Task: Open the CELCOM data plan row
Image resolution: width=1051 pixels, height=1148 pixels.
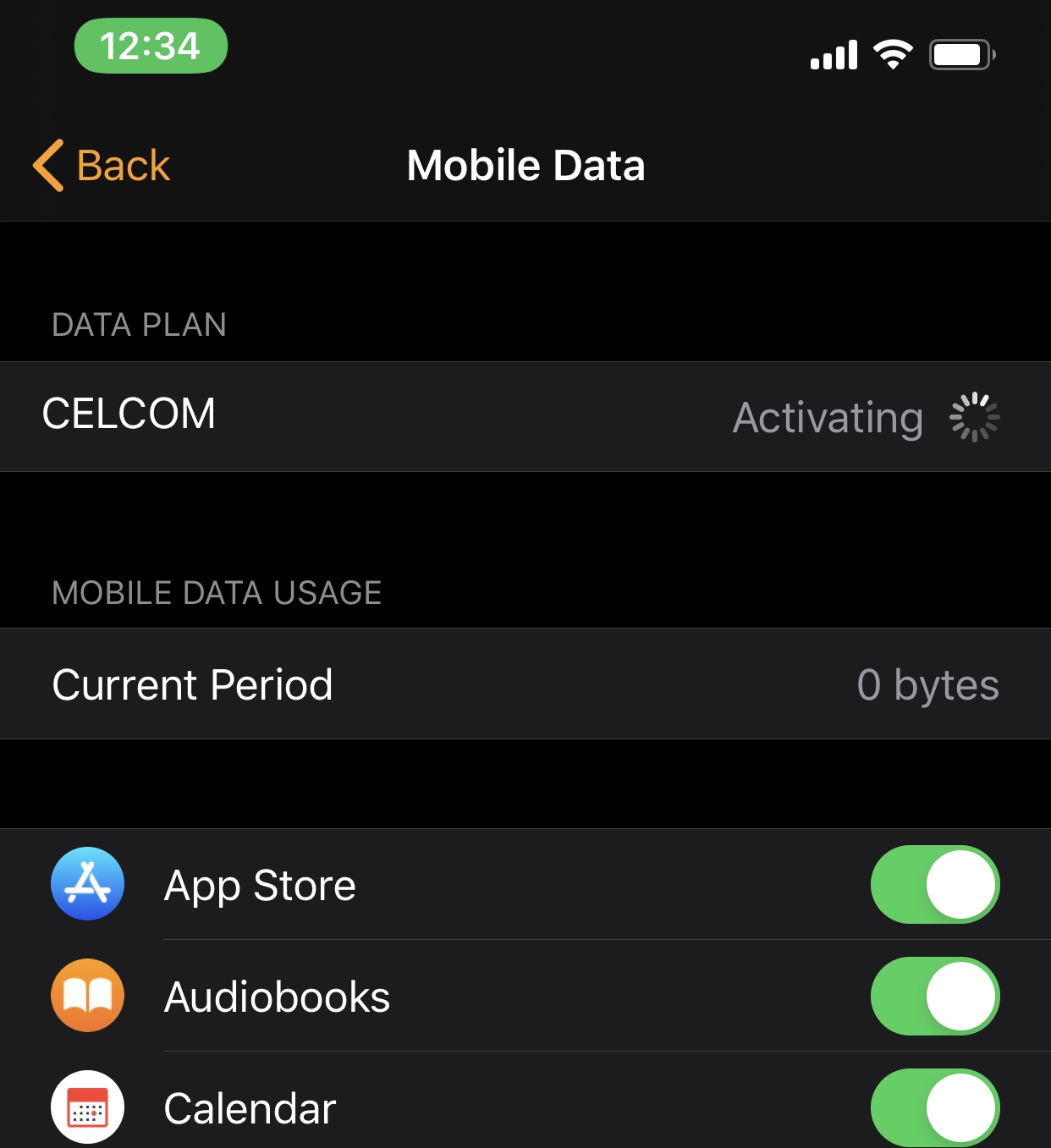Action: coord(525,416)
